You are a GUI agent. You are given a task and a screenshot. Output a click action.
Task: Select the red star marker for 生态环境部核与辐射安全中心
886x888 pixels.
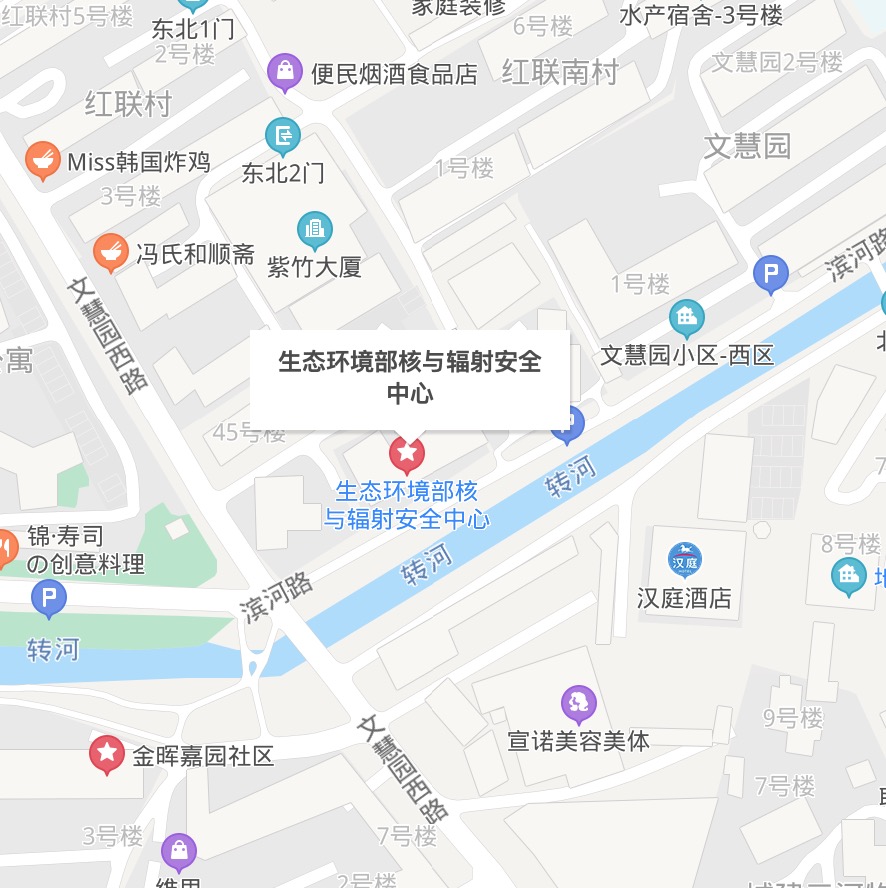pyautogui.click(x=407, y=455)
